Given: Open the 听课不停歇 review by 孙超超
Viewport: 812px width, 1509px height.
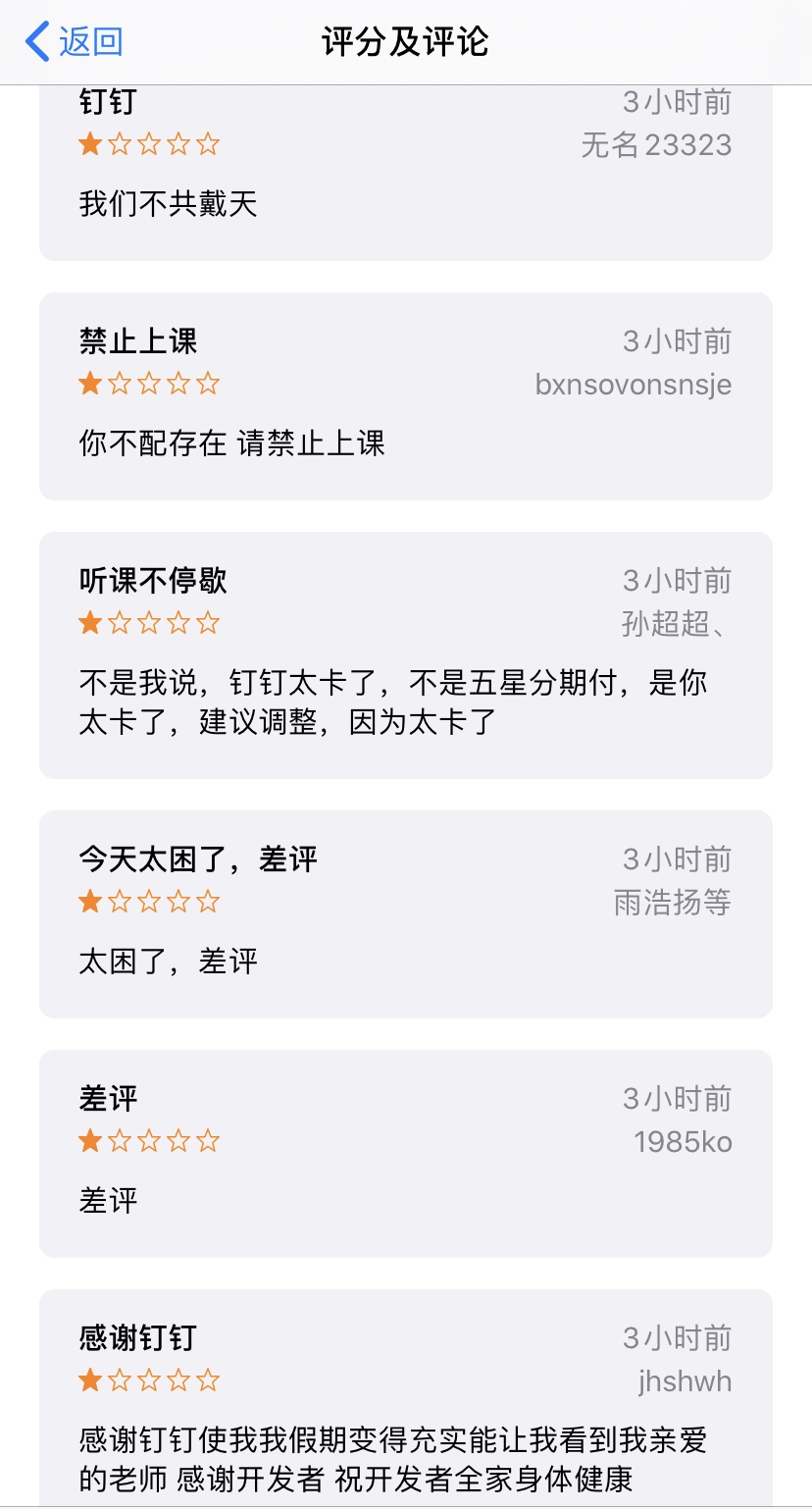Looking at the screenshot, I should 405,654.
